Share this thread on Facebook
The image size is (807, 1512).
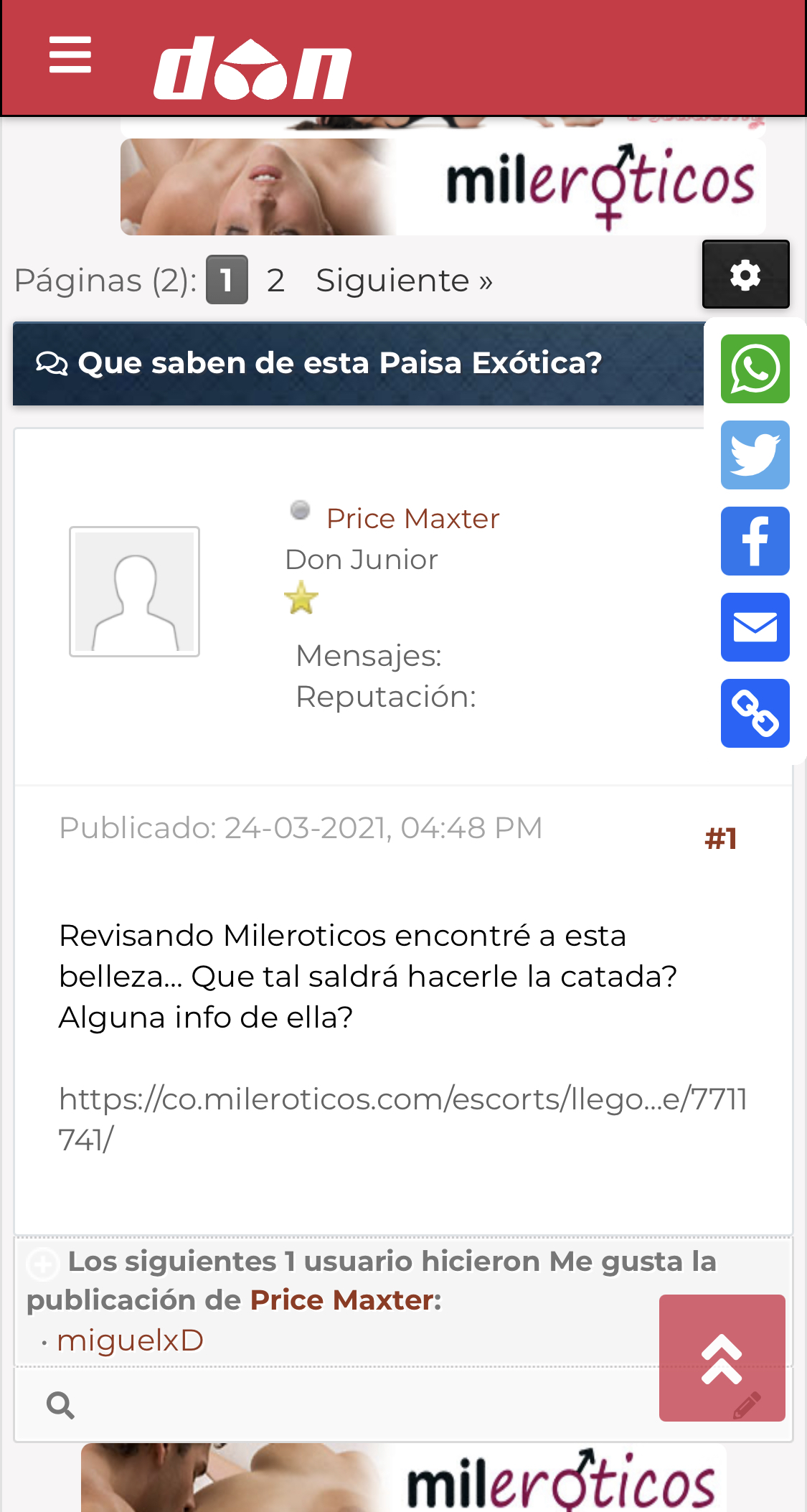coord(755,541)
